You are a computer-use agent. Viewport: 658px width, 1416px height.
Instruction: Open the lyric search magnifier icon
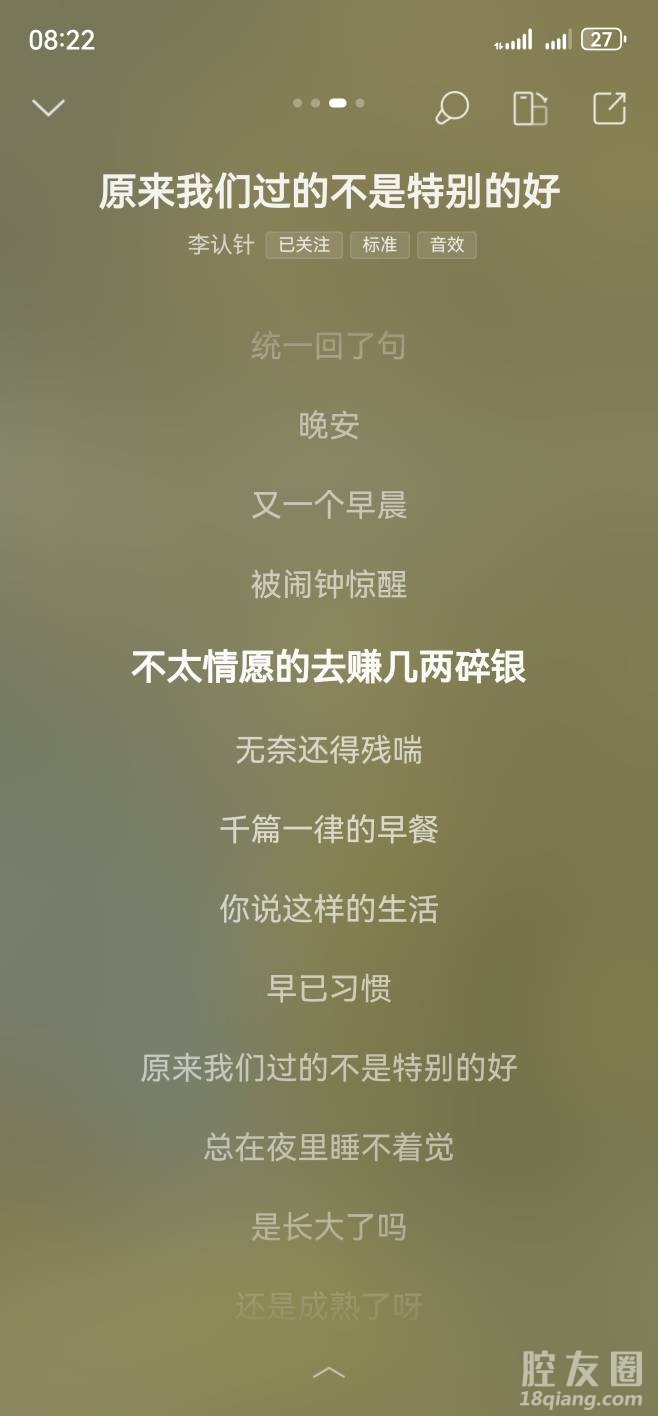pyautogui.click(x=452, y=108)
